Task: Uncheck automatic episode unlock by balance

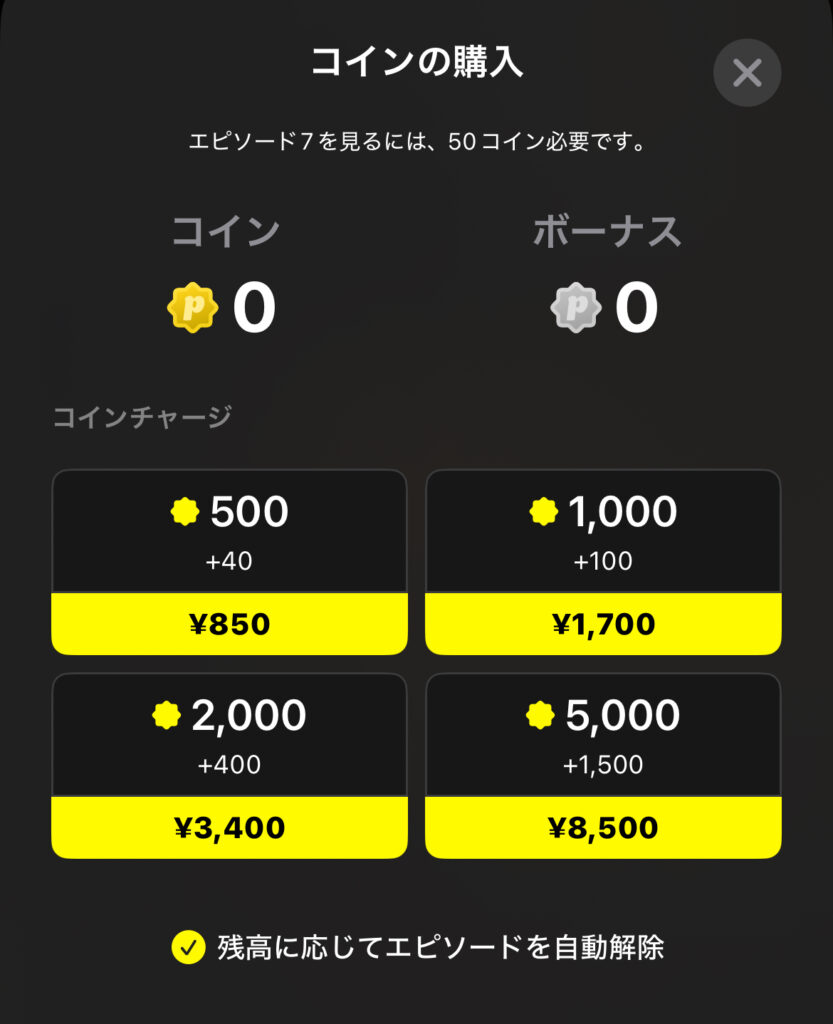Action: (x=188, y=946)
